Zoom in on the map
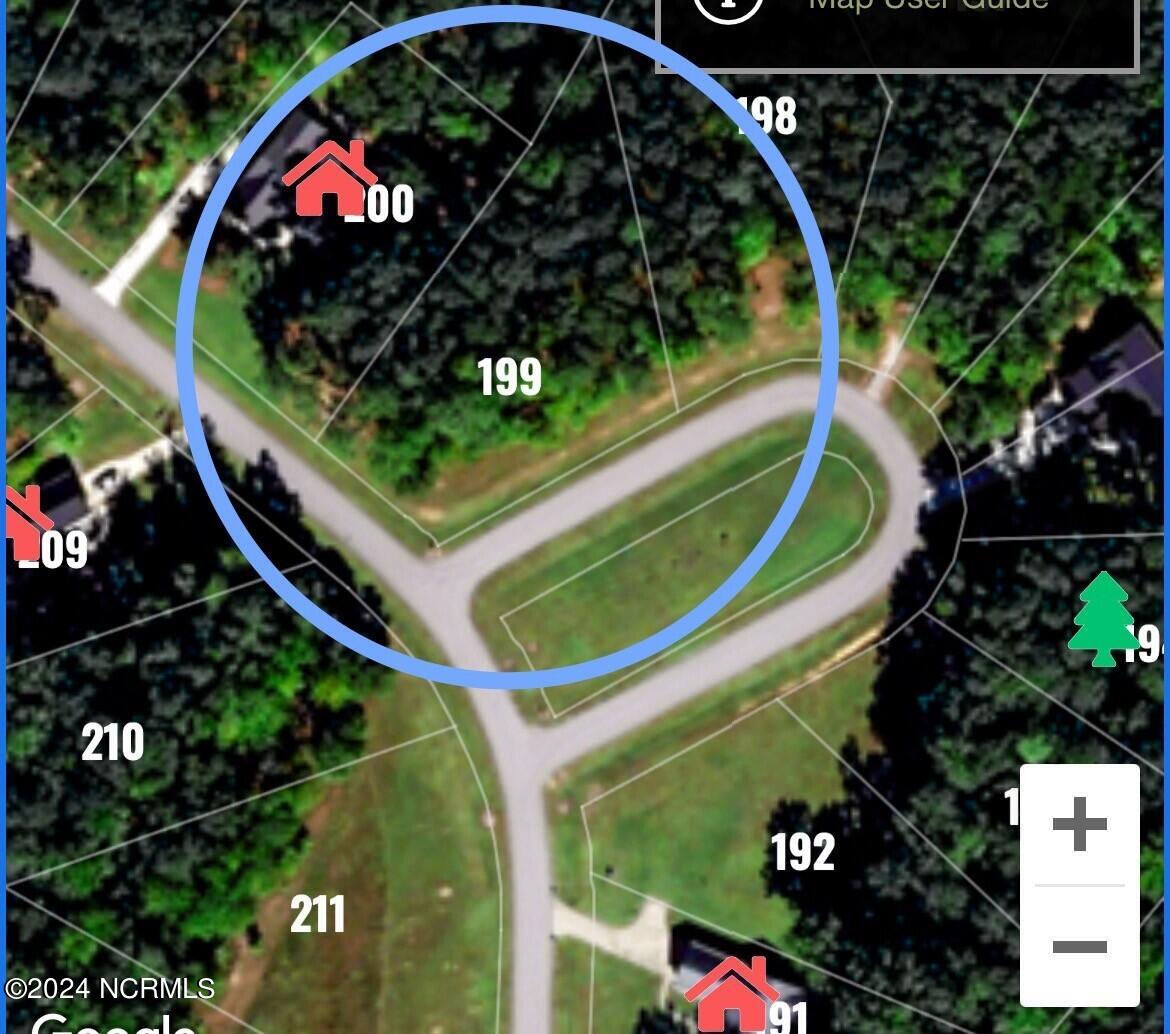Image resolution: width=1170 pixels, height=1034 pixels. 1079,826
